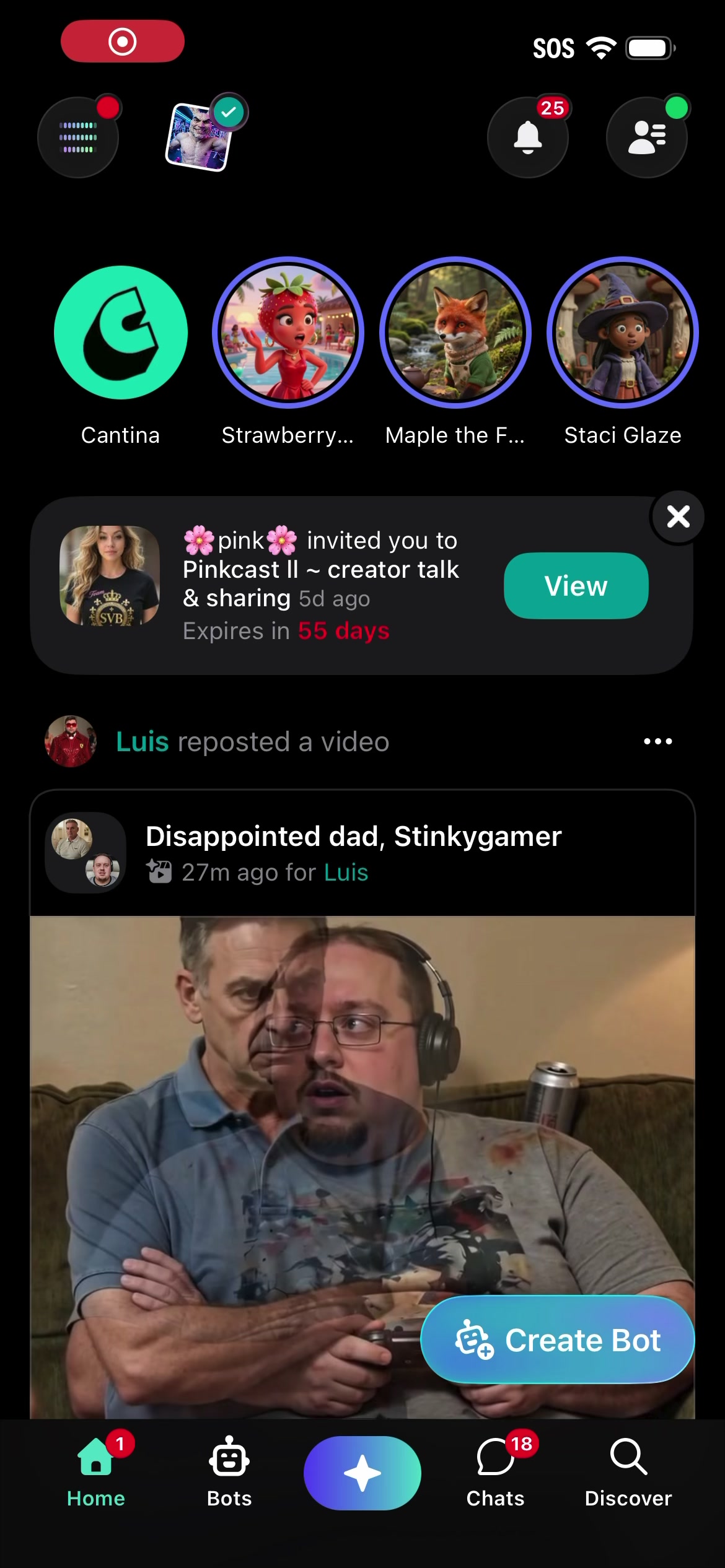Image resolution: width=725 pixels, height=1568 pixels.
Task: Tap the red screen recording indicator
Action: pos(123,41)
